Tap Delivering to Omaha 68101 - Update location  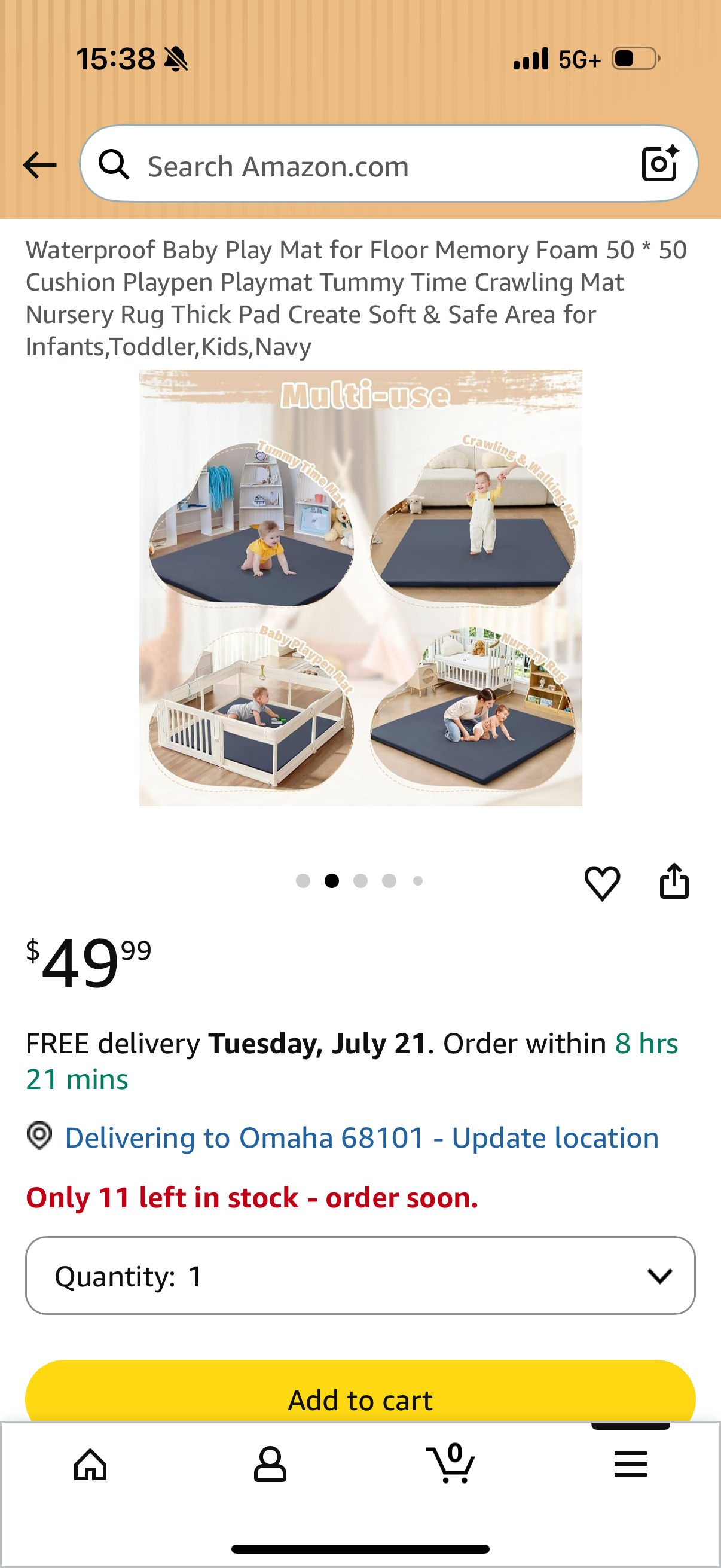tap(362, 1137)
